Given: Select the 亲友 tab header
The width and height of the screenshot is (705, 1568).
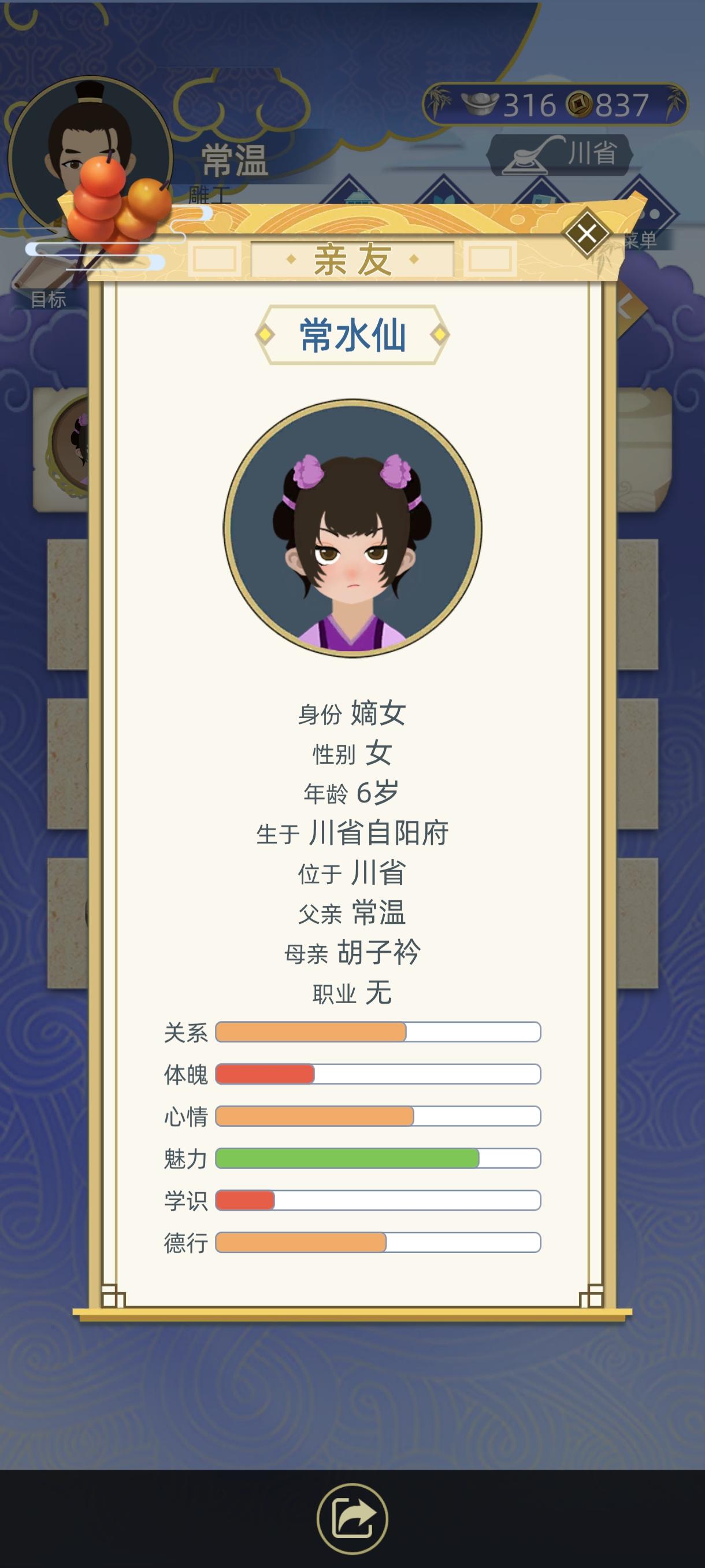Looking at the screenshot, I should pyautogui.click(x=354, y=257).
